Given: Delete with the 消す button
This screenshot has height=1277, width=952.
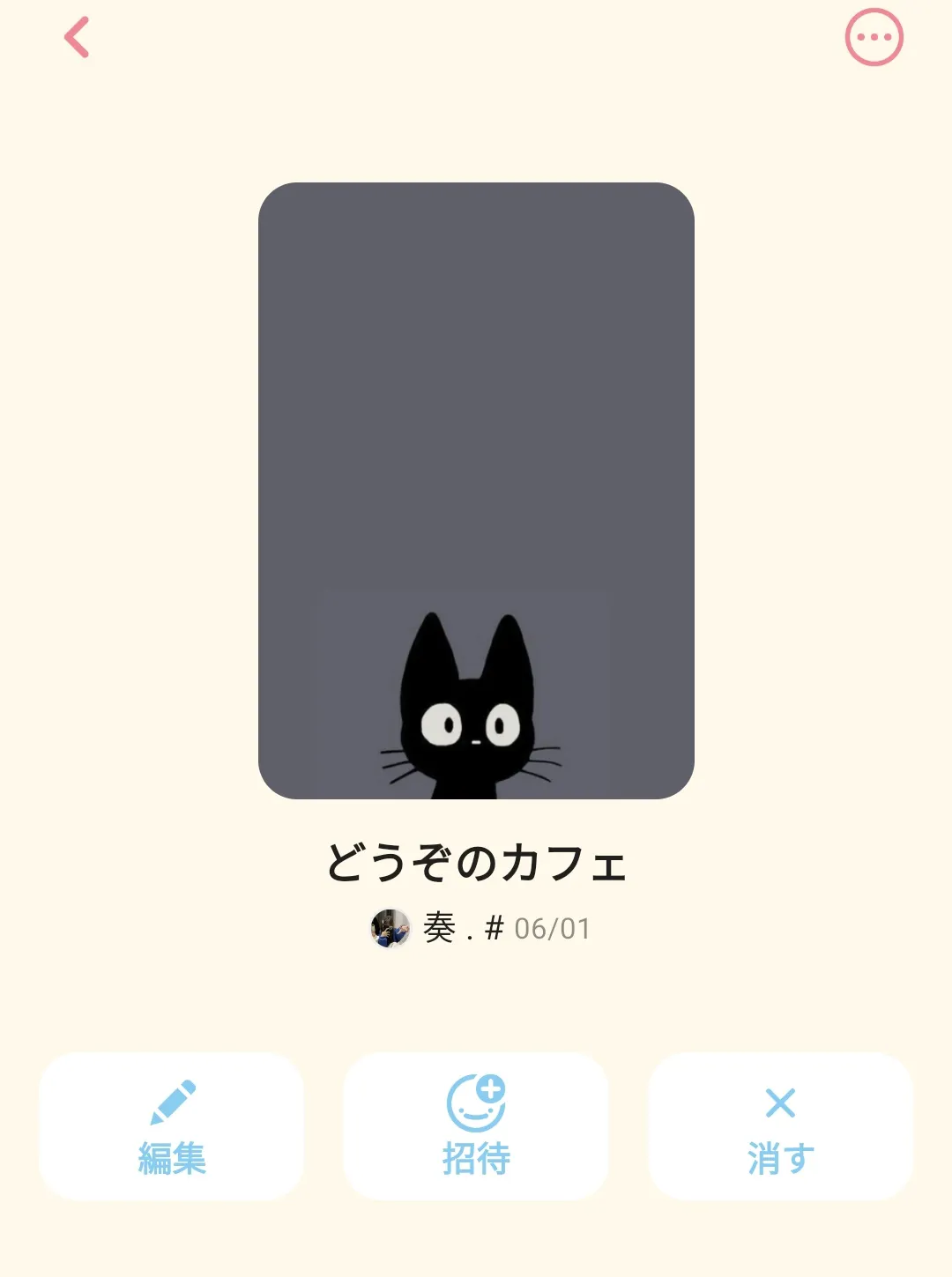Looking at the screenshot, I should point(780,1125).
